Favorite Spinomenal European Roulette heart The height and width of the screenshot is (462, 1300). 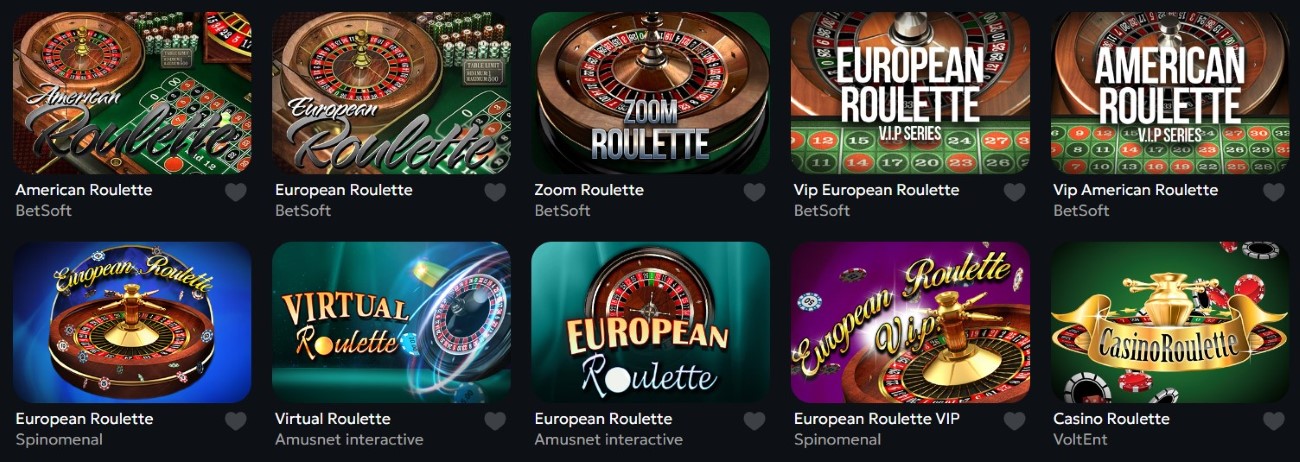235,421
